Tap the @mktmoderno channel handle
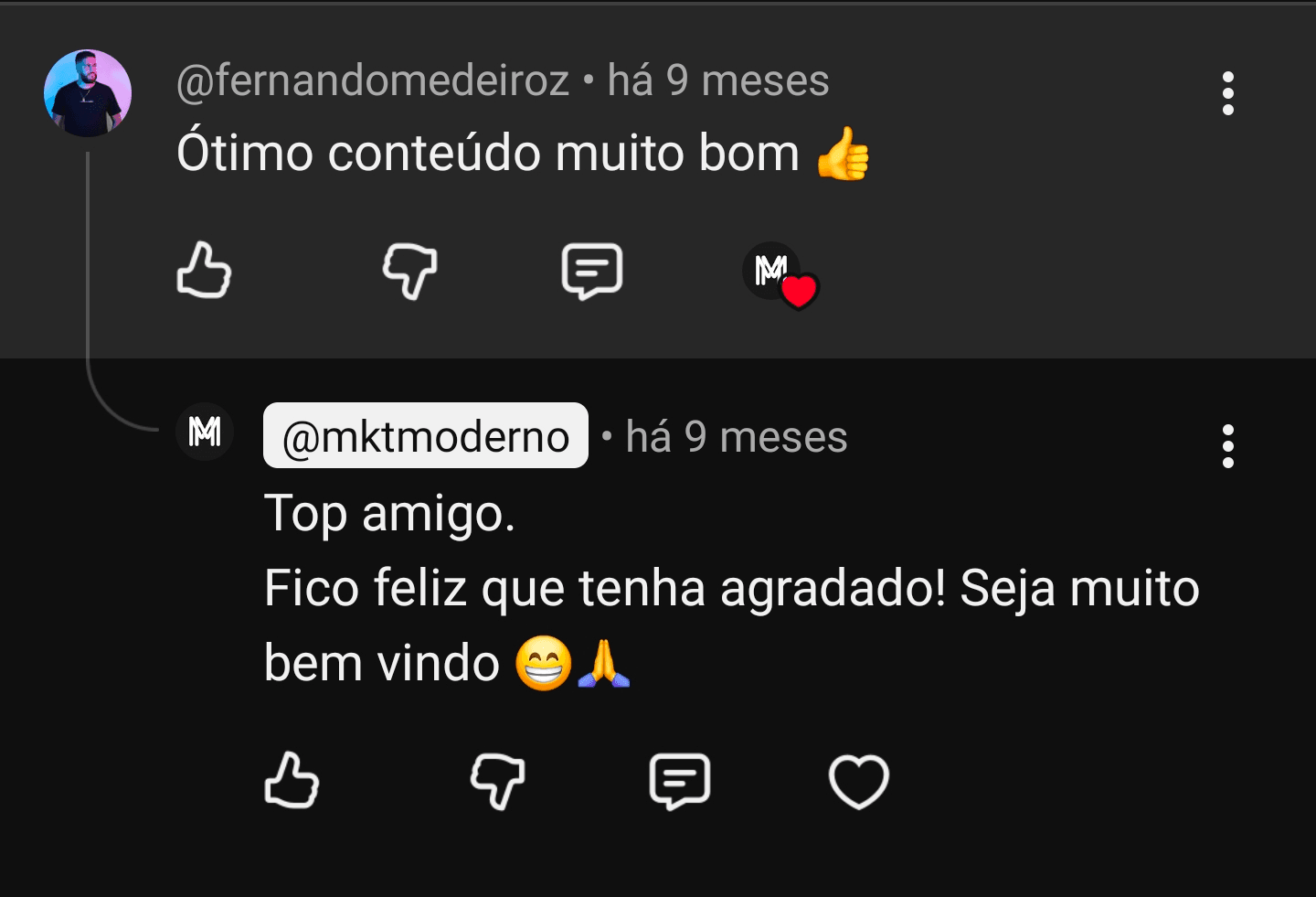Viewport: 1316px width, 897px height. 426,436
